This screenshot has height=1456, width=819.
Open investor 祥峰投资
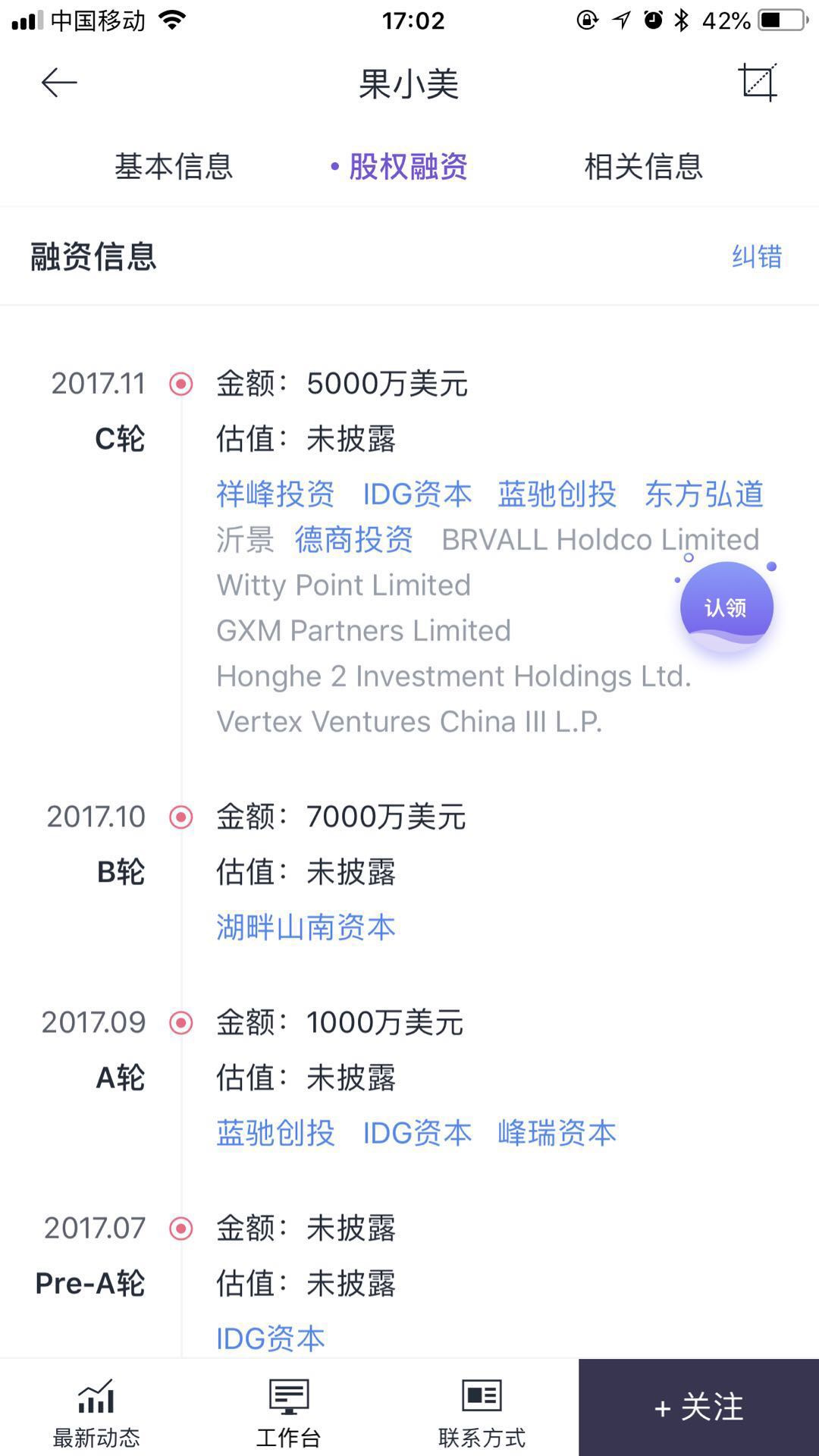coord(275,494)
